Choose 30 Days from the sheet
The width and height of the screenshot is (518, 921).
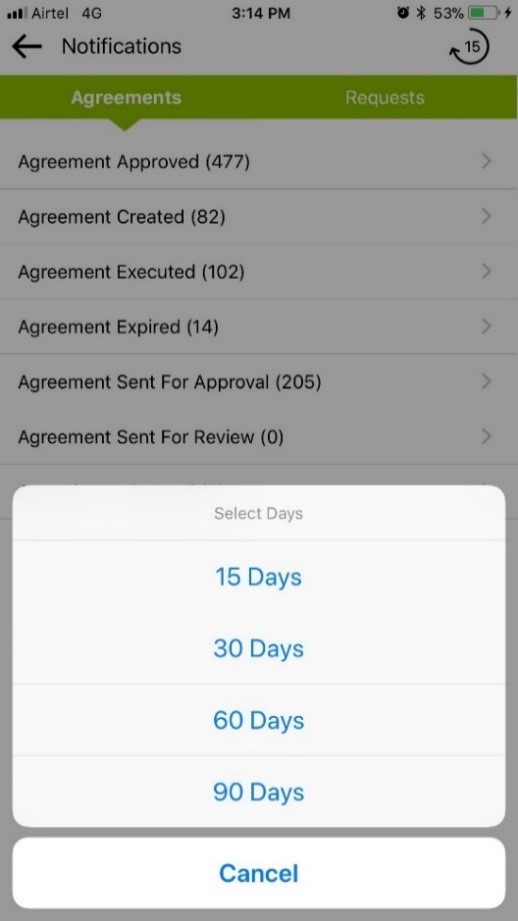coord(258,648)
